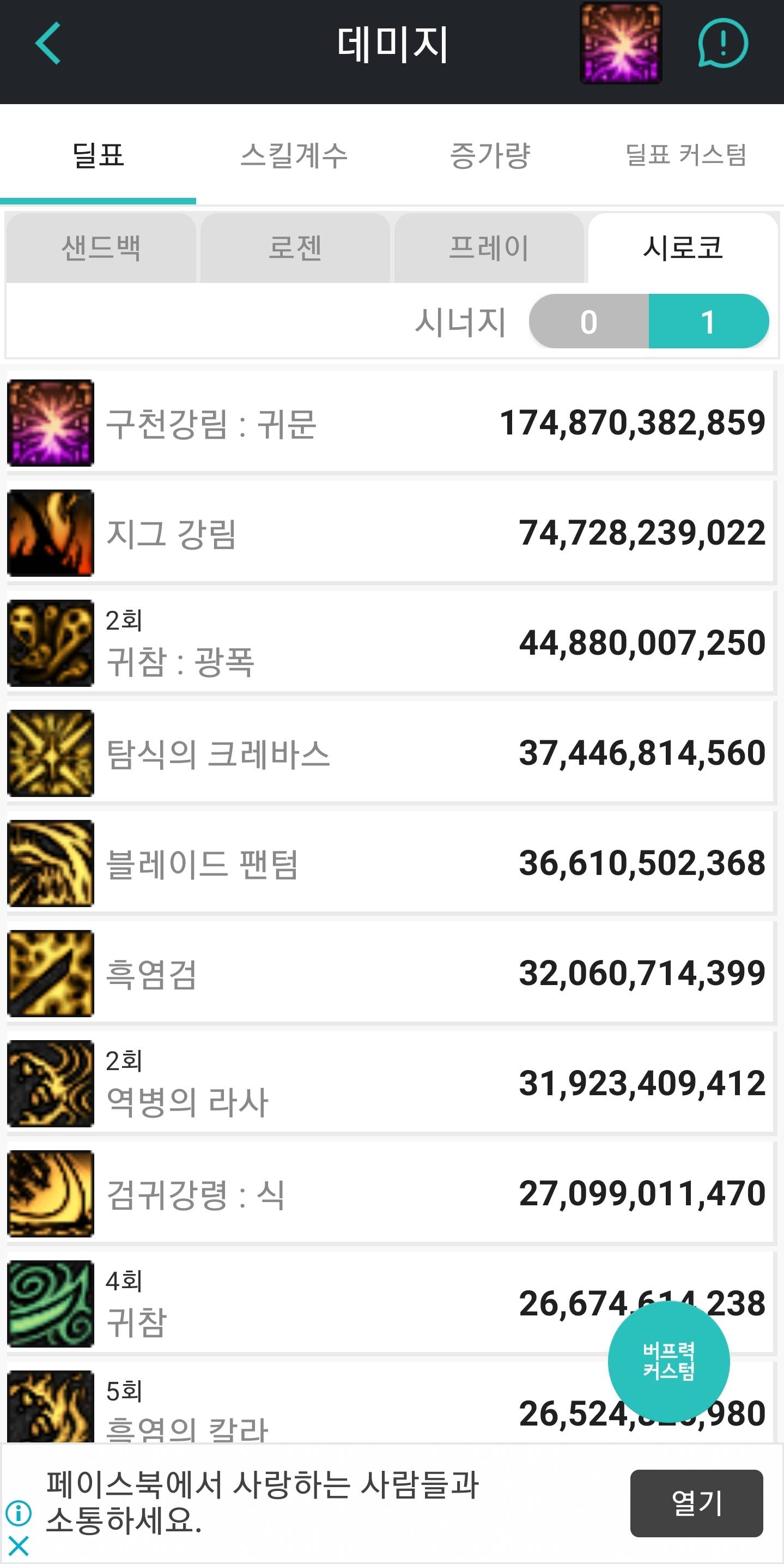The image size is (784, 1564).
Task: Open the 역병의 라사 skill row
Action: click(x=388, y=1084)
